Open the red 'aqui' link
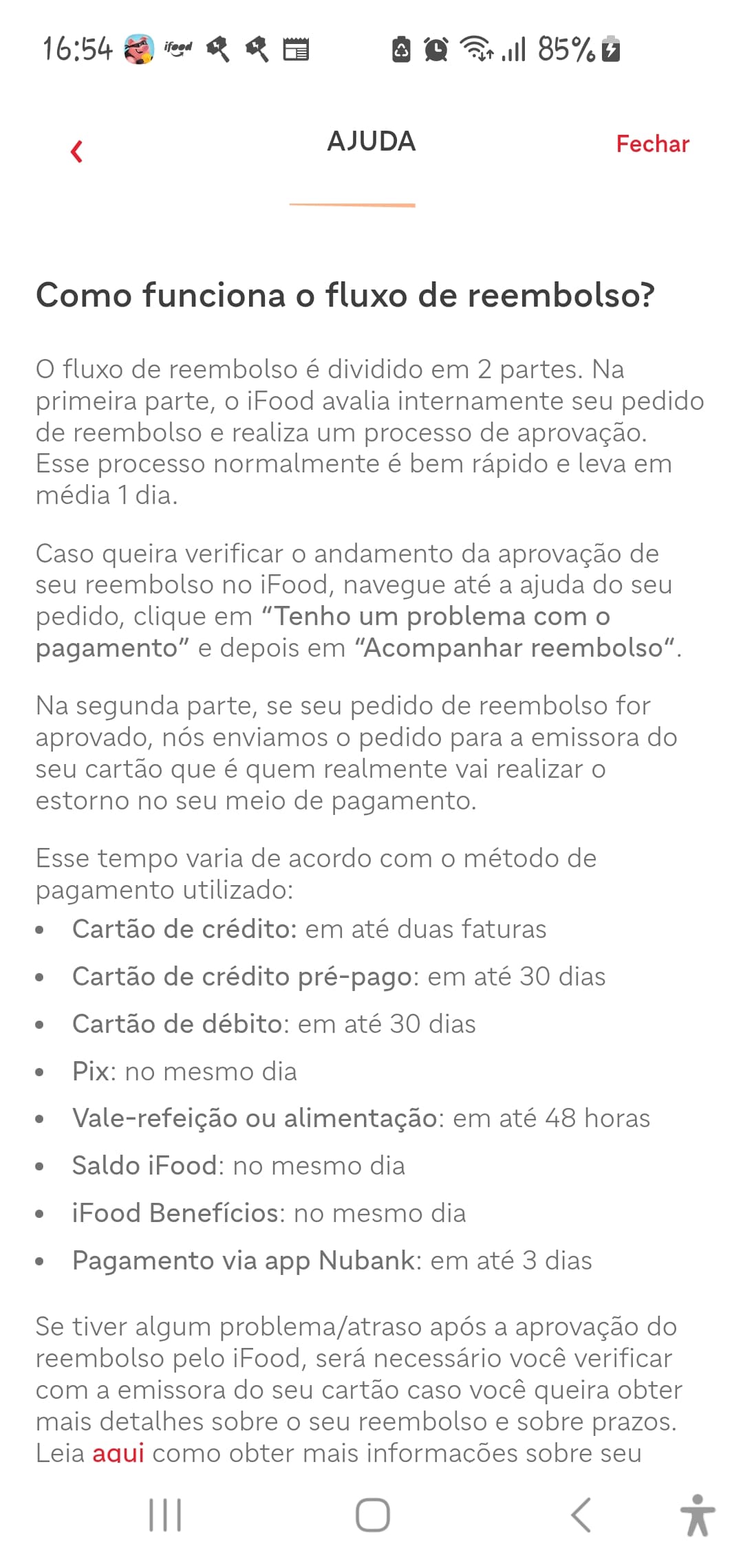Screen dimensions: 743x1568 click(x=118, y=1452)
